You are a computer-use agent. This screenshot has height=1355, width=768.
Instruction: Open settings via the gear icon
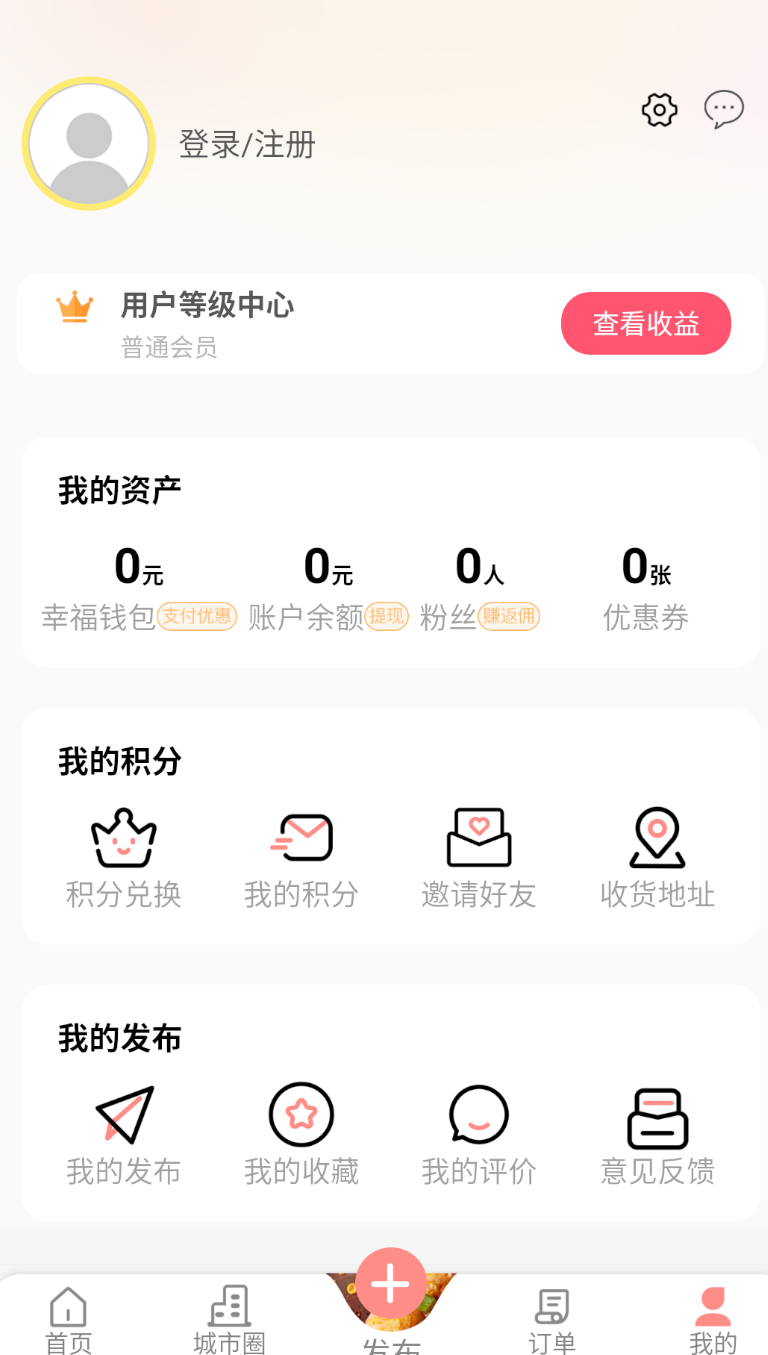click(659, 110)
